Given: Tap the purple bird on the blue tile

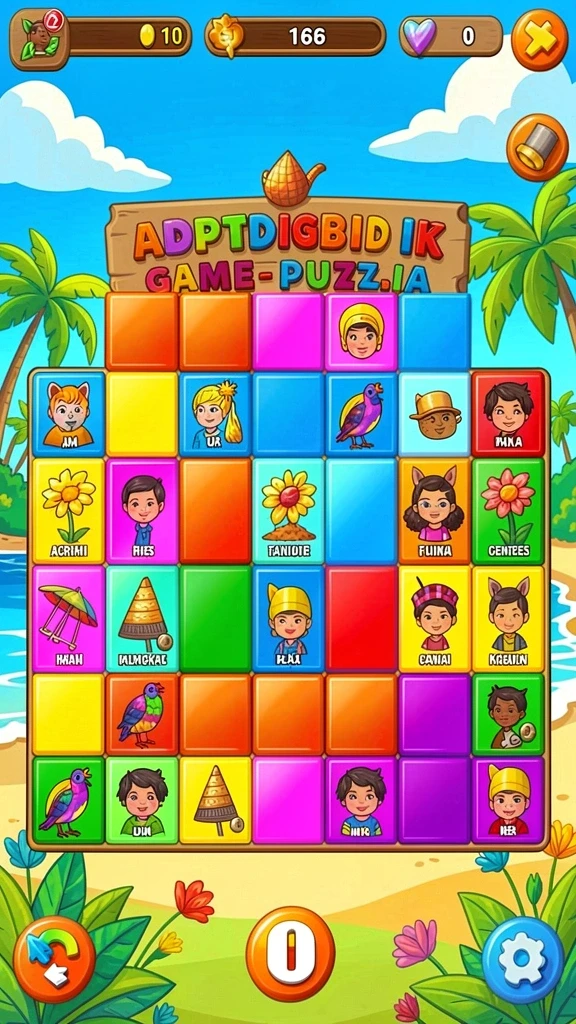Looking at the screenshot, I should click(361, 414).
